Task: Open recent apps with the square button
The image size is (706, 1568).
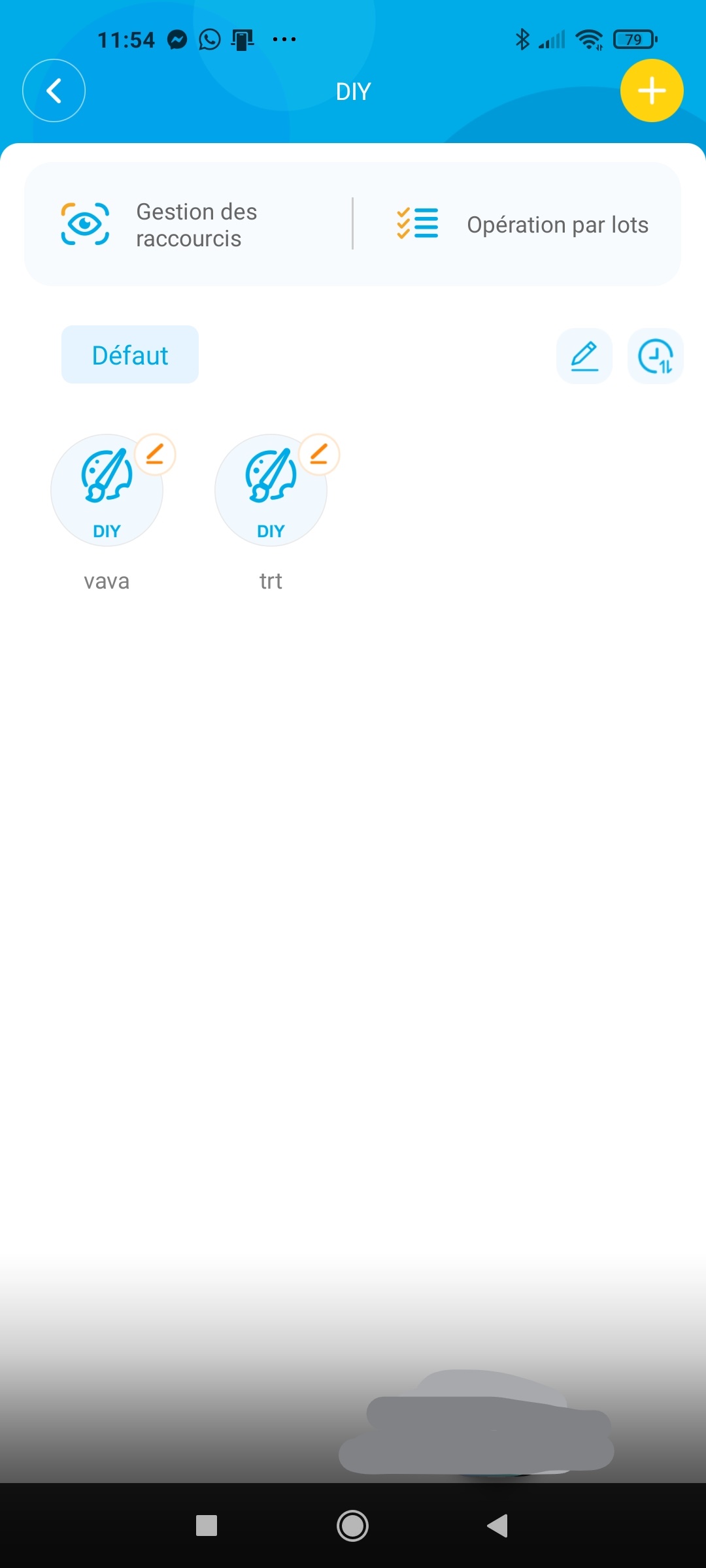Action: click(x=207, y=1526)
